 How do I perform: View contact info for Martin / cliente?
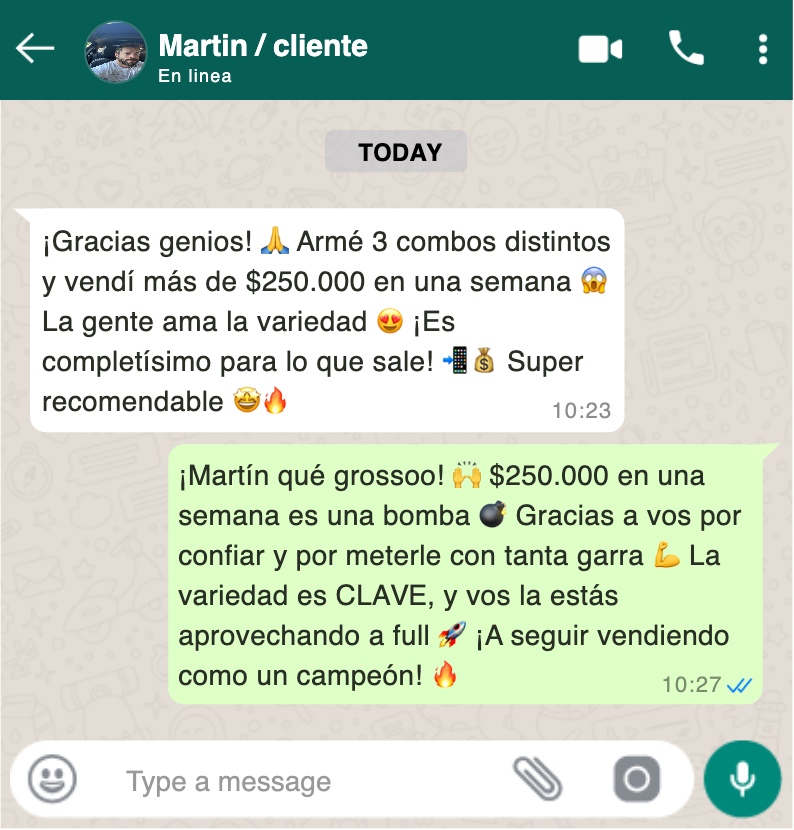[x=263, y=46]
